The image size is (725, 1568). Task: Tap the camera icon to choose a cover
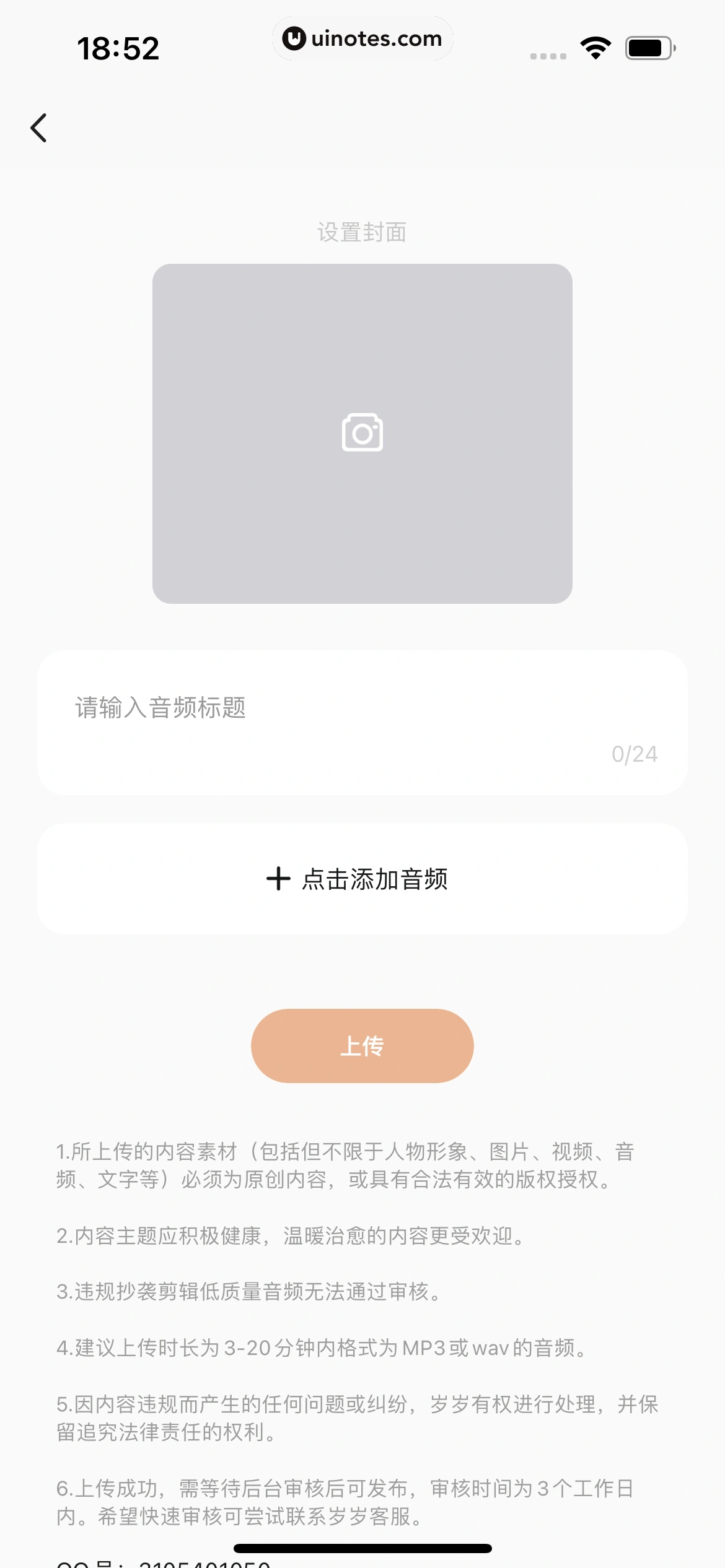[x=363, y=432]
